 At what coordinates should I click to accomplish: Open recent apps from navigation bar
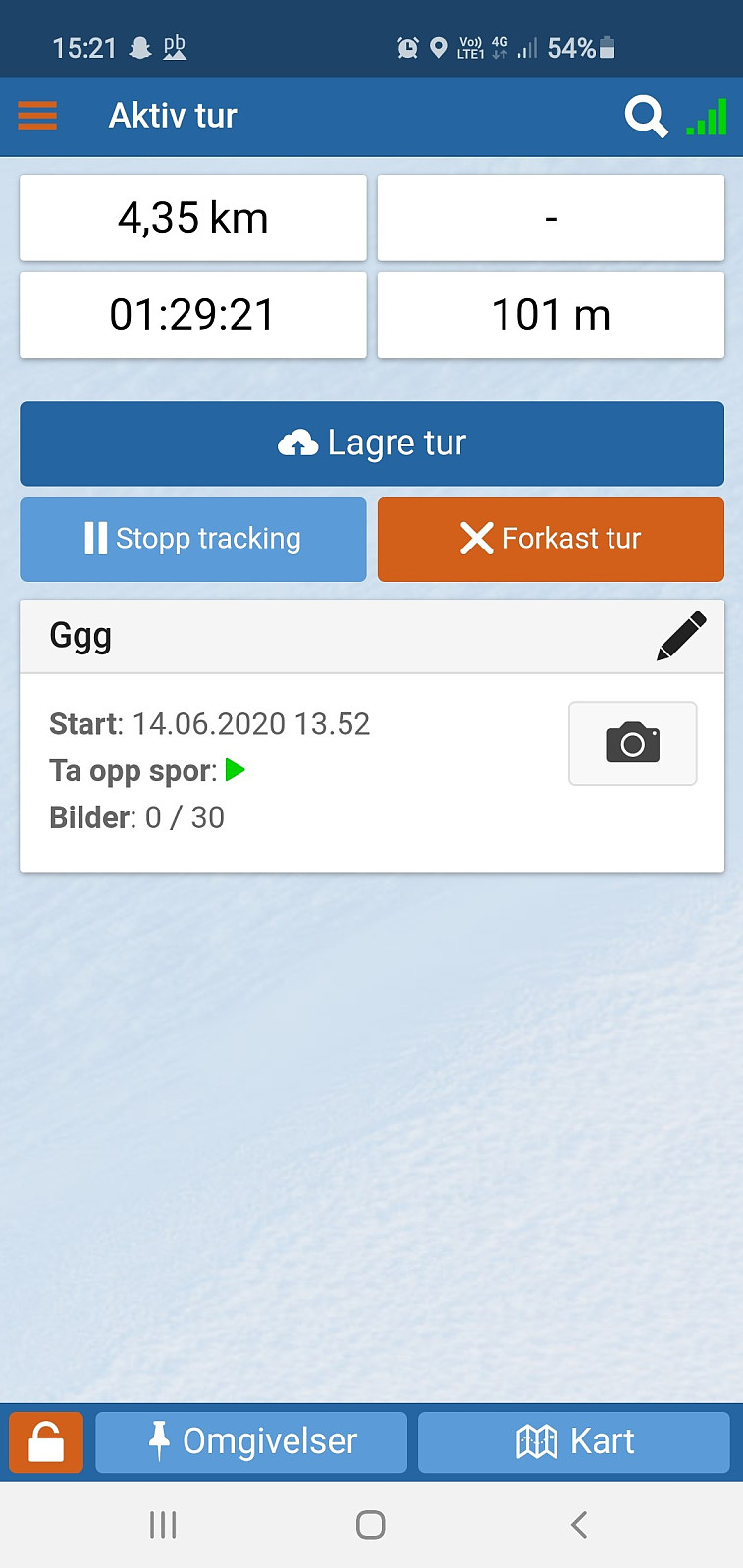(x=163, y=1524)
